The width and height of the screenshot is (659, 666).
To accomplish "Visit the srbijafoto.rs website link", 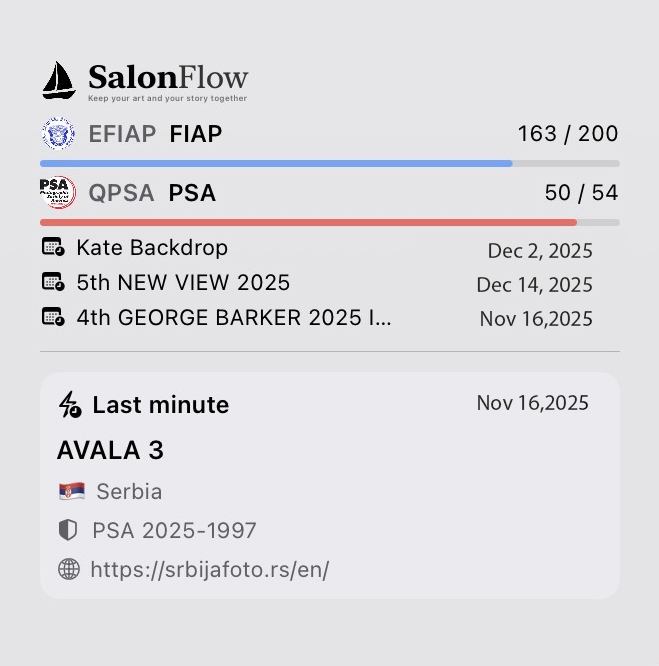I will click(209, 569).
